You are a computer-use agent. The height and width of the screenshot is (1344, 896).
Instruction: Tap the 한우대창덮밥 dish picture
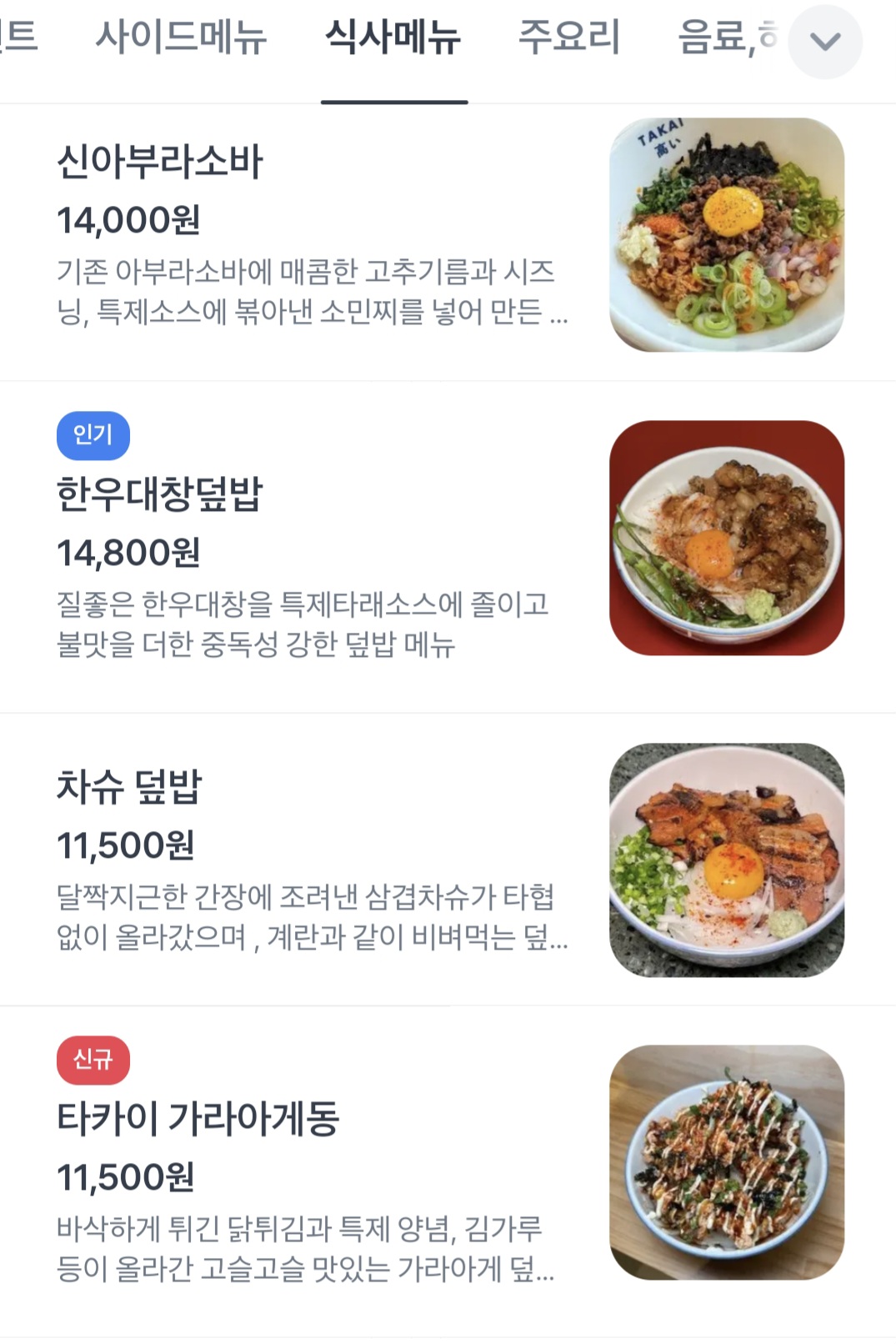[727, 538]
